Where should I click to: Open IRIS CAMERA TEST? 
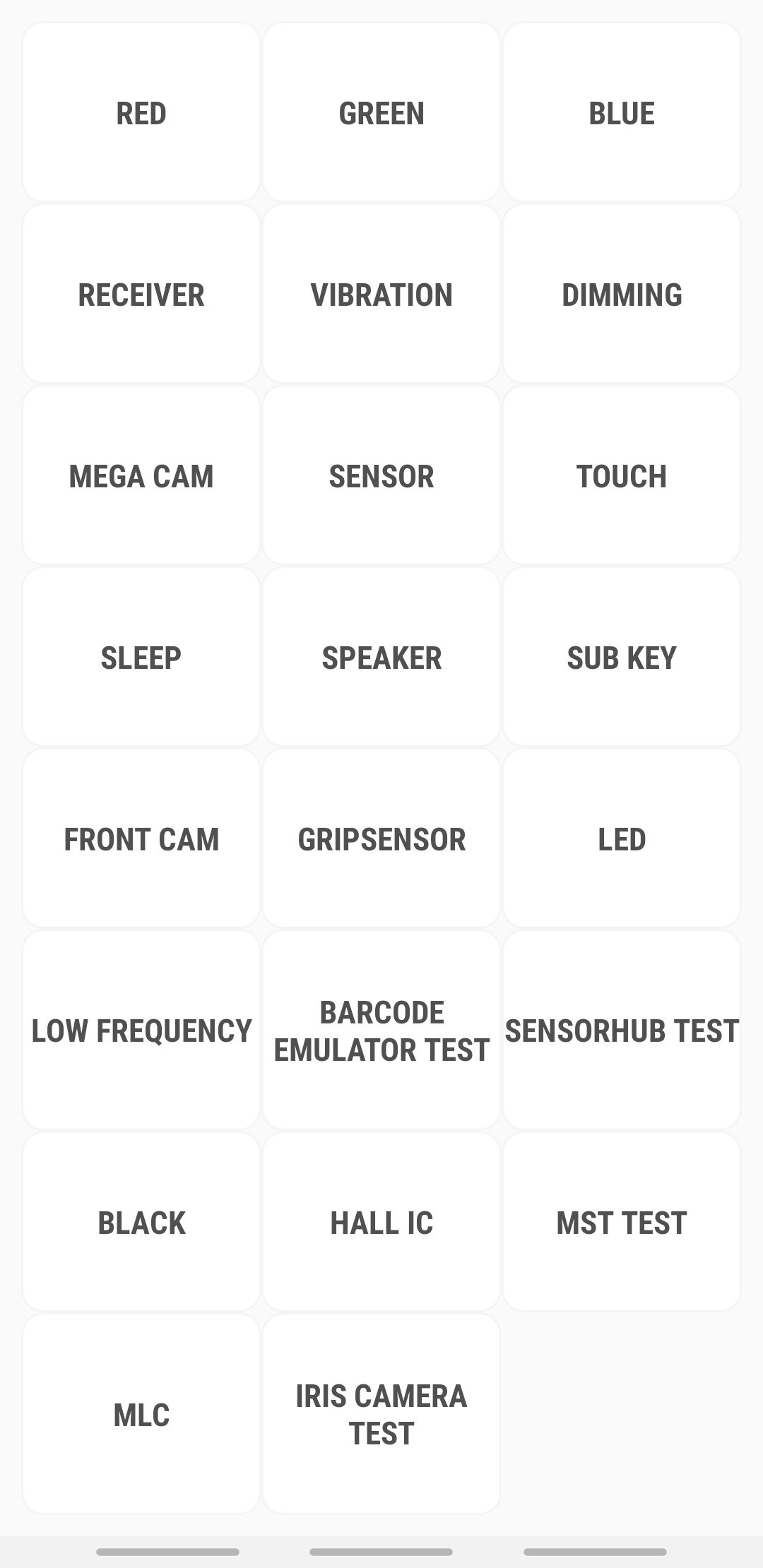tap(381, 1414)
